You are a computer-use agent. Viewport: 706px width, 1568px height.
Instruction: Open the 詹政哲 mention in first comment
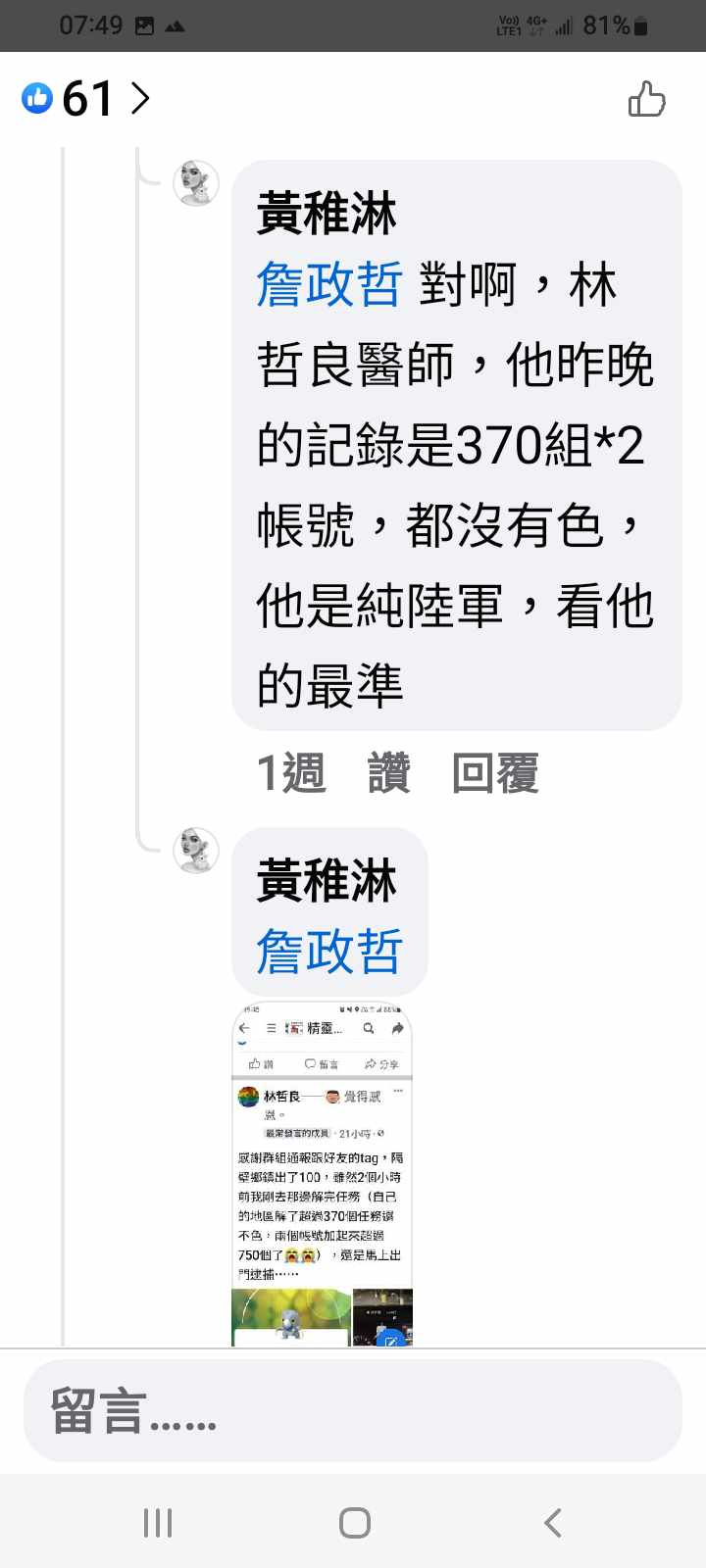pyautogui.click(x=329, y=285)
